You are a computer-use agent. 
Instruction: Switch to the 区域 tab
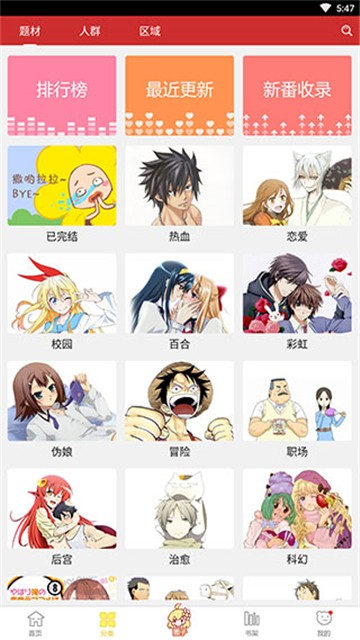150,31
